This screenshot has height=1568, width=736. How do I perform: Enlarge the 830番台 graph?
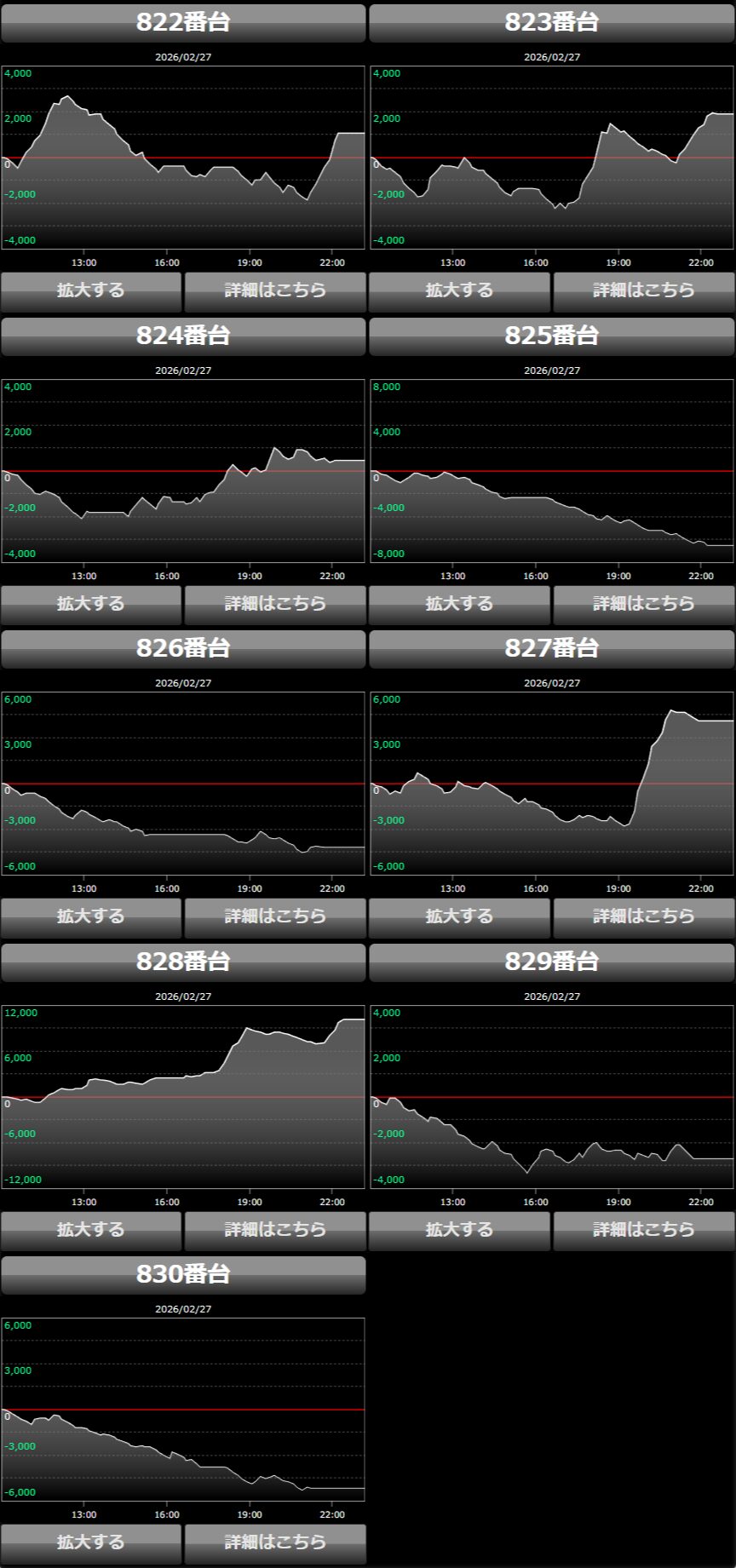(91, 1542)
